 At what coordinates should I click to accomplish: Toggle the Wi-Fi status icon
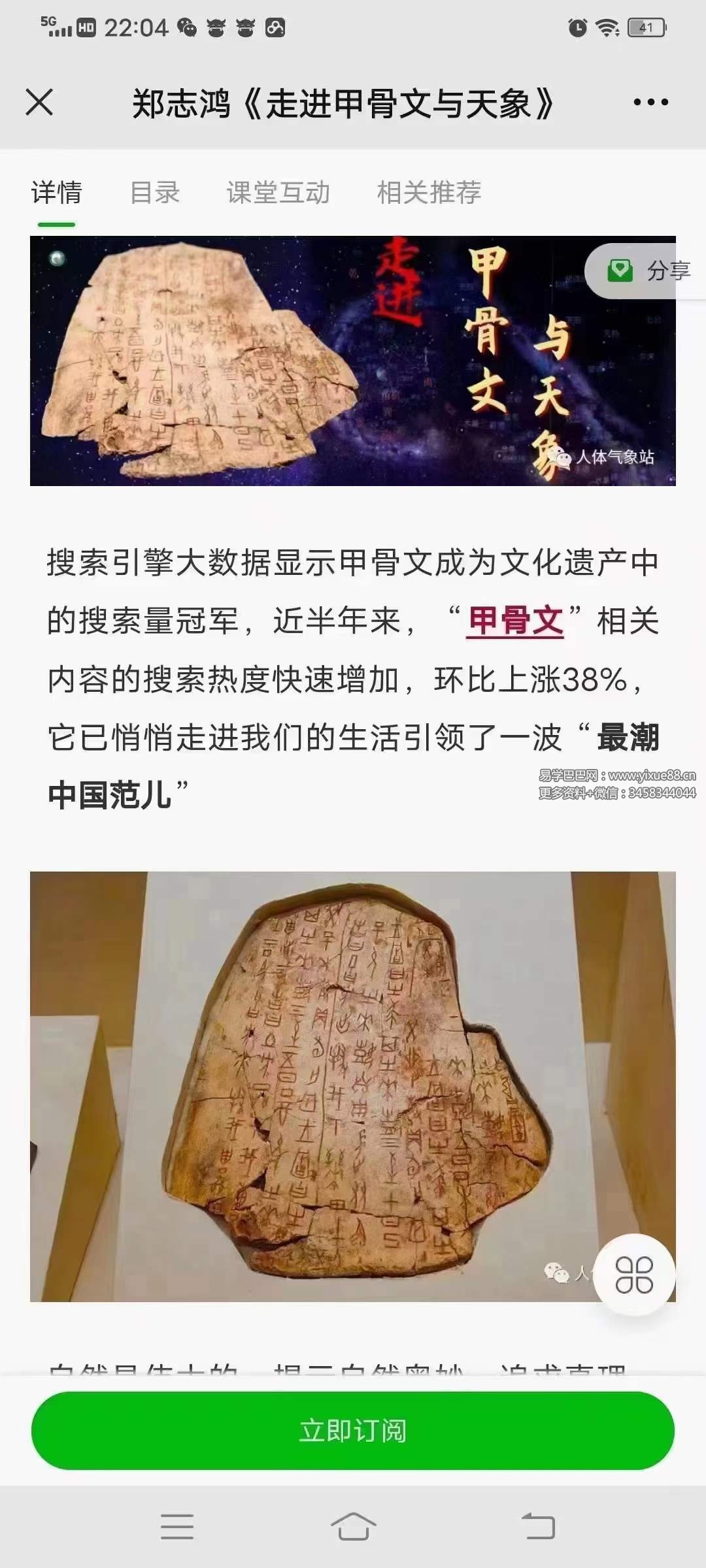tap(608, 27)
